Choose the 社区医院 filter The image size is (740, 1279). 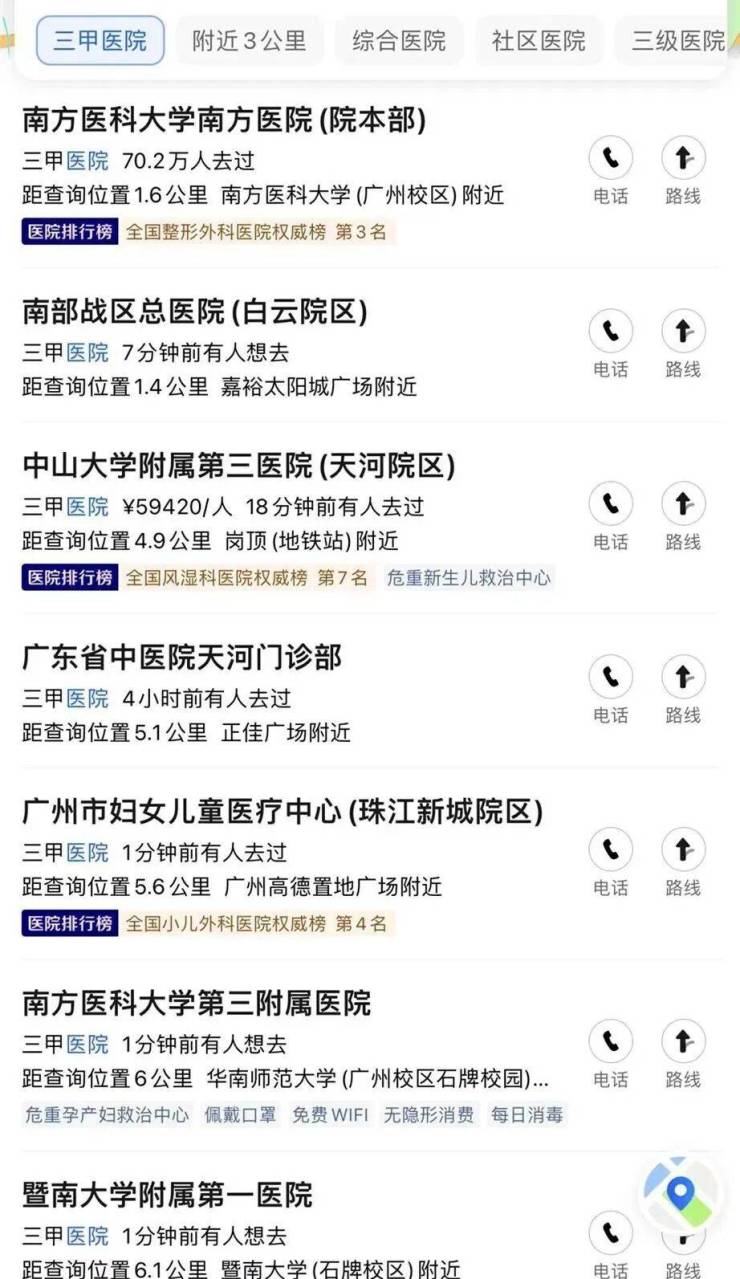[539, 41]
